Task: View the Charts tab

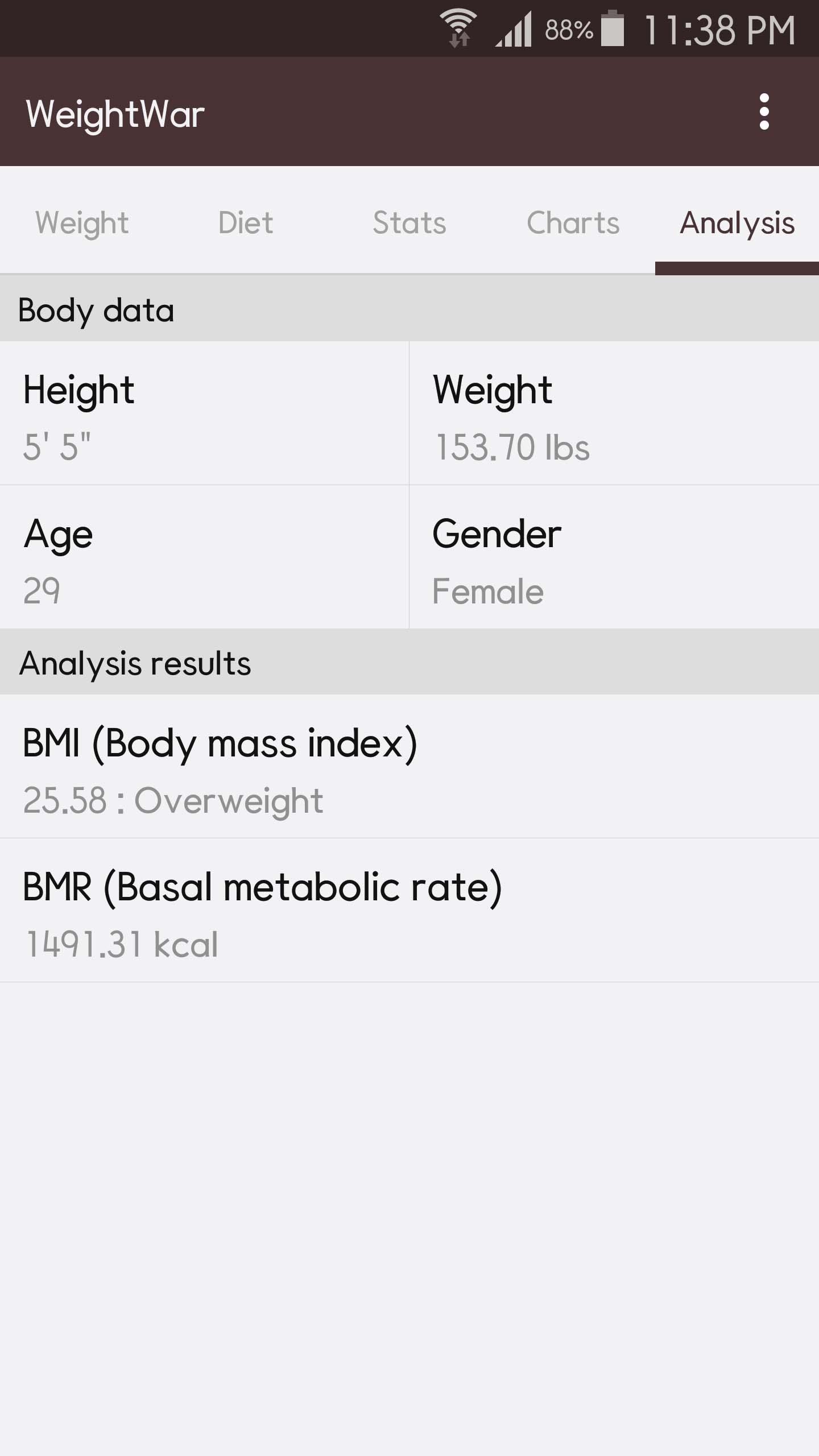Action: (573, 223)
